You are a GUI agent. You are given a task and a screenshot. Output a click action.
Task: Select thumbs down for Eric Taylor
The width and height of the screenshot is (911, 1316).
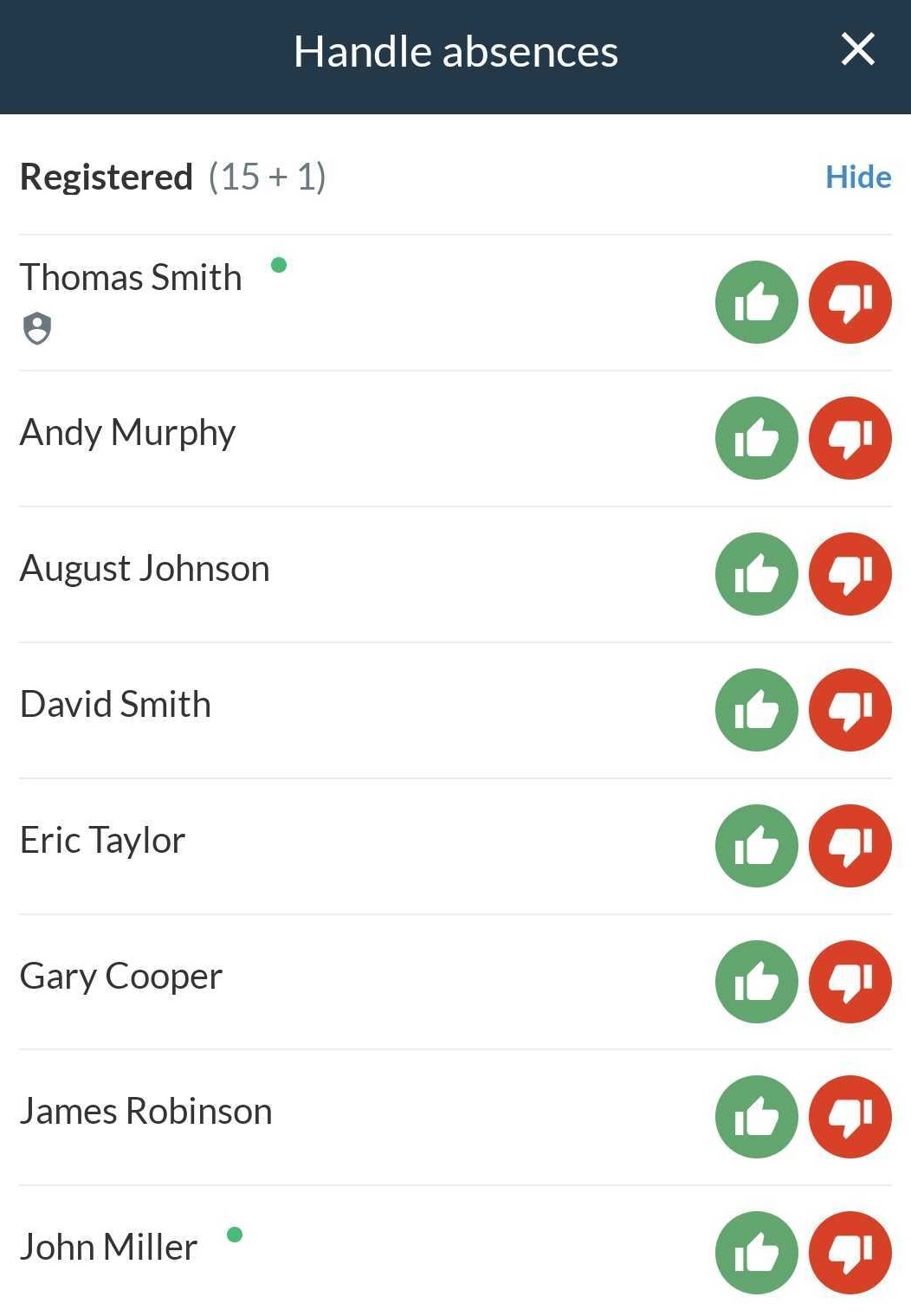pos(850,846)
